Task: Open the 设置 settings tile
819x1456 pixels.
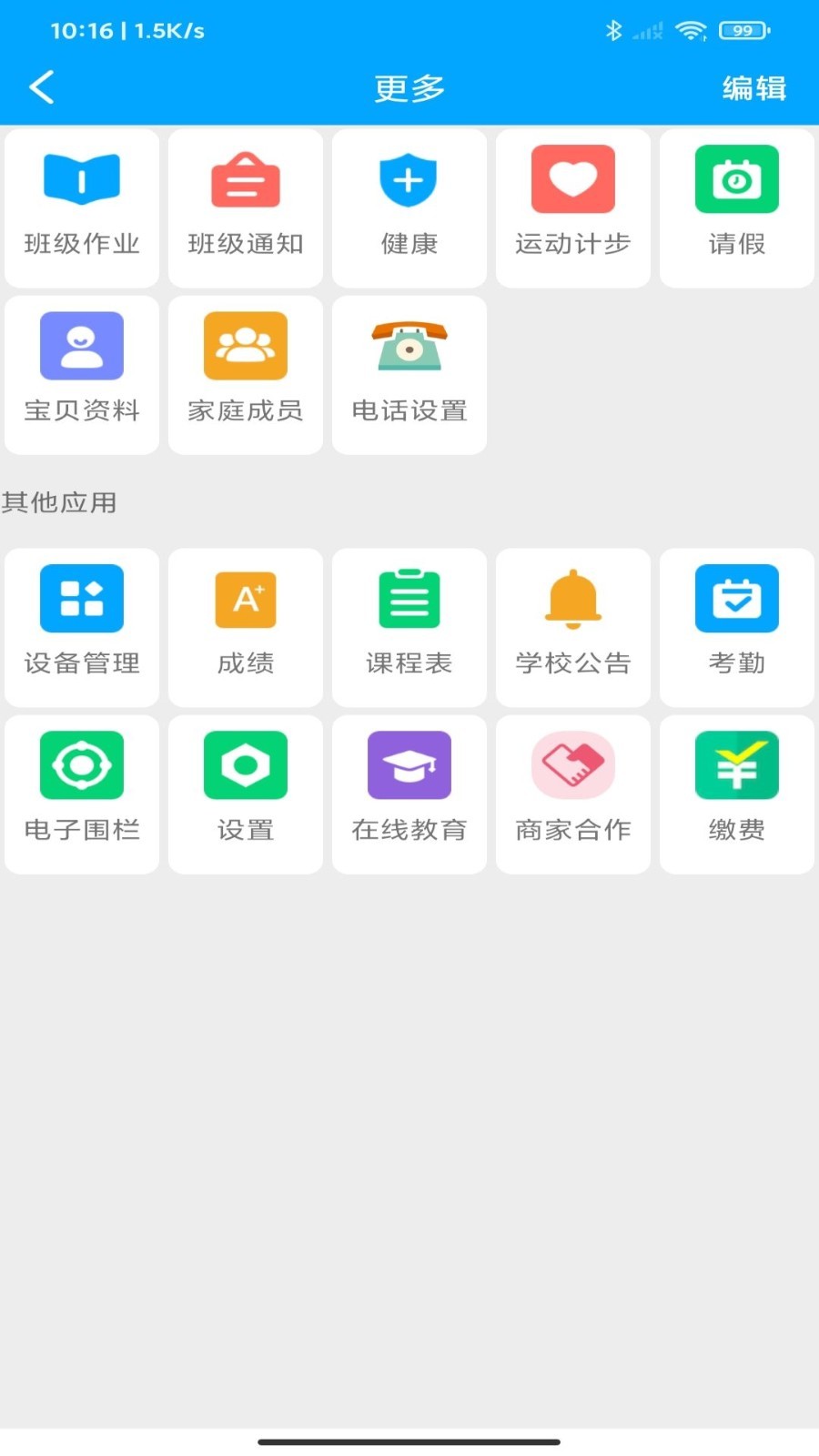Action: point(246,794)
